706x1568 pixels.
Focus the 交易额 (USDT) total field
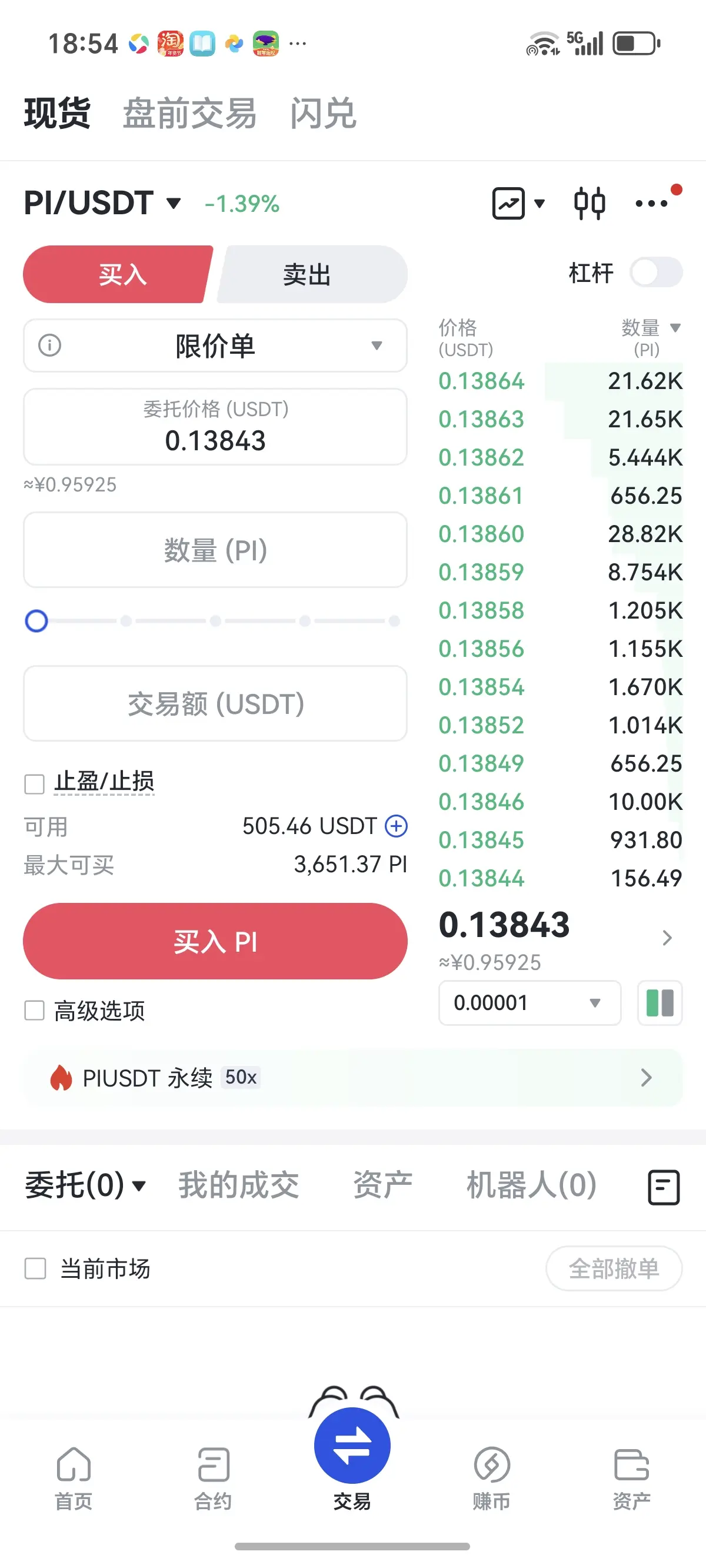[x=215, y=703]
